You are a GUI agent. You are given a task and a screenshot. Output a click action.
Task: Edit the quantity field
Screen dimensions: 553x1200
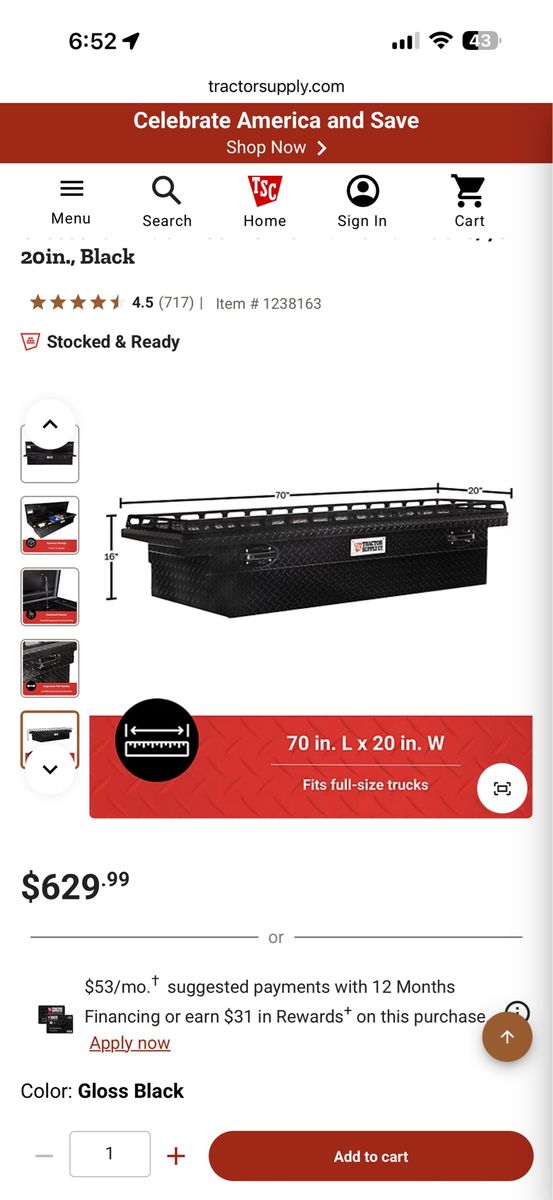coord(110,1154)
